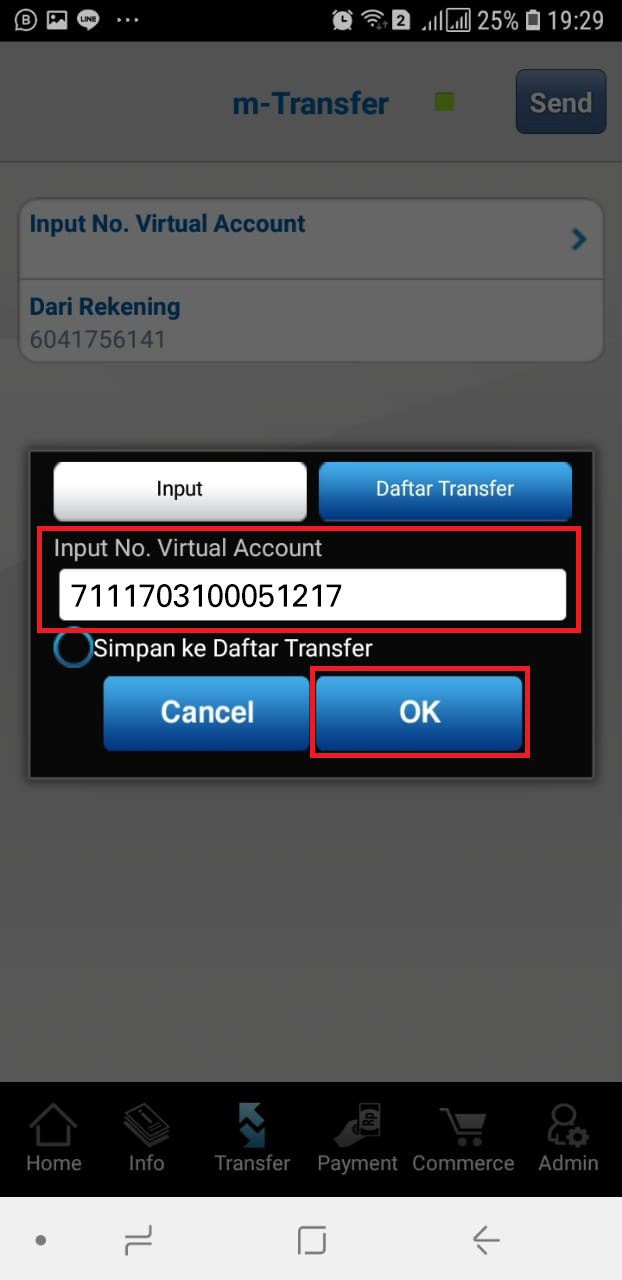Edit the virtual account number field
Screen dimensions: 622x1280
pyautogui.click(x=312, y=596)
